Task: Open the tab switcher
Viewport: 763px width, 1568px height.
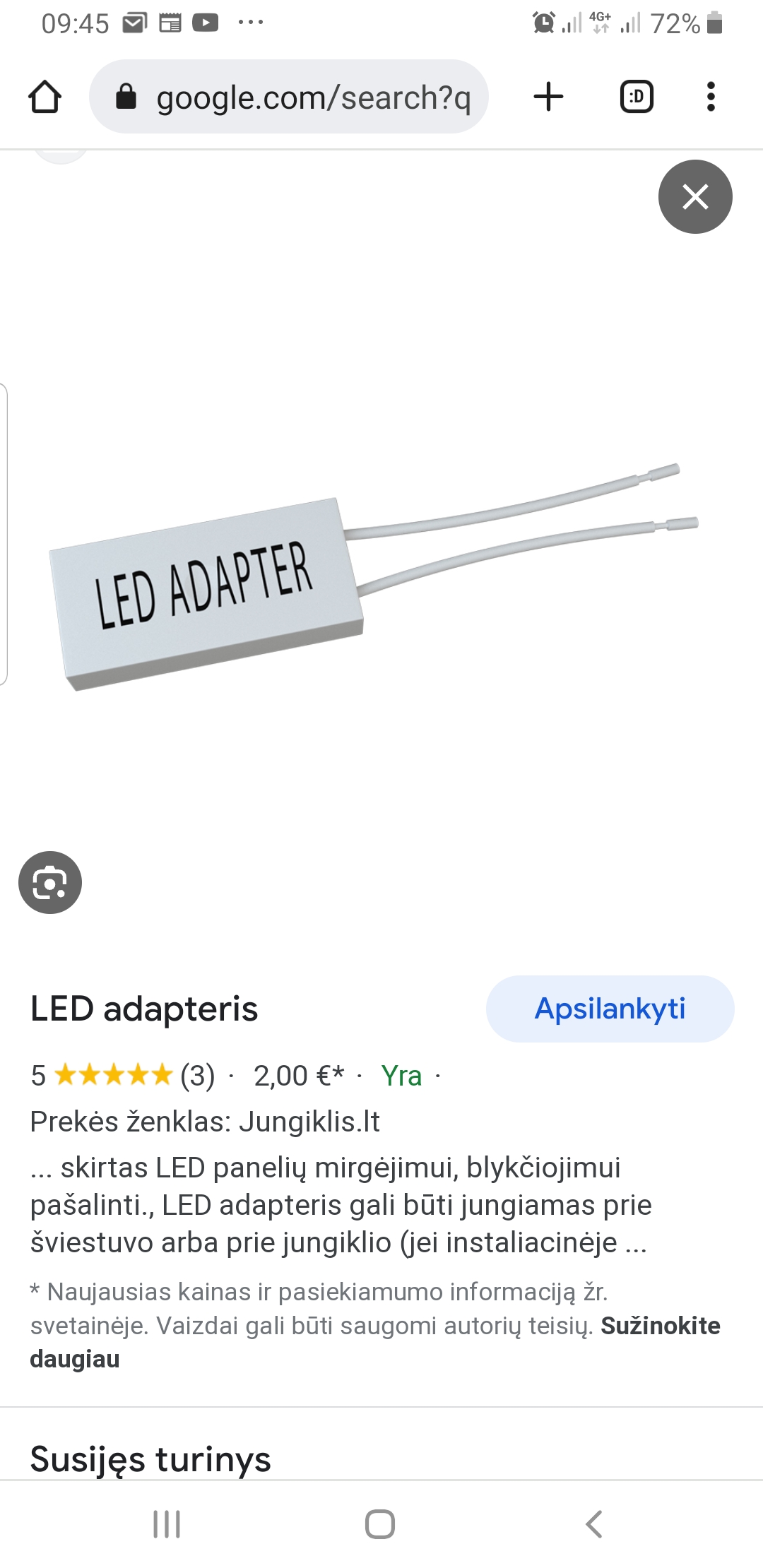Action: (636, 97)
